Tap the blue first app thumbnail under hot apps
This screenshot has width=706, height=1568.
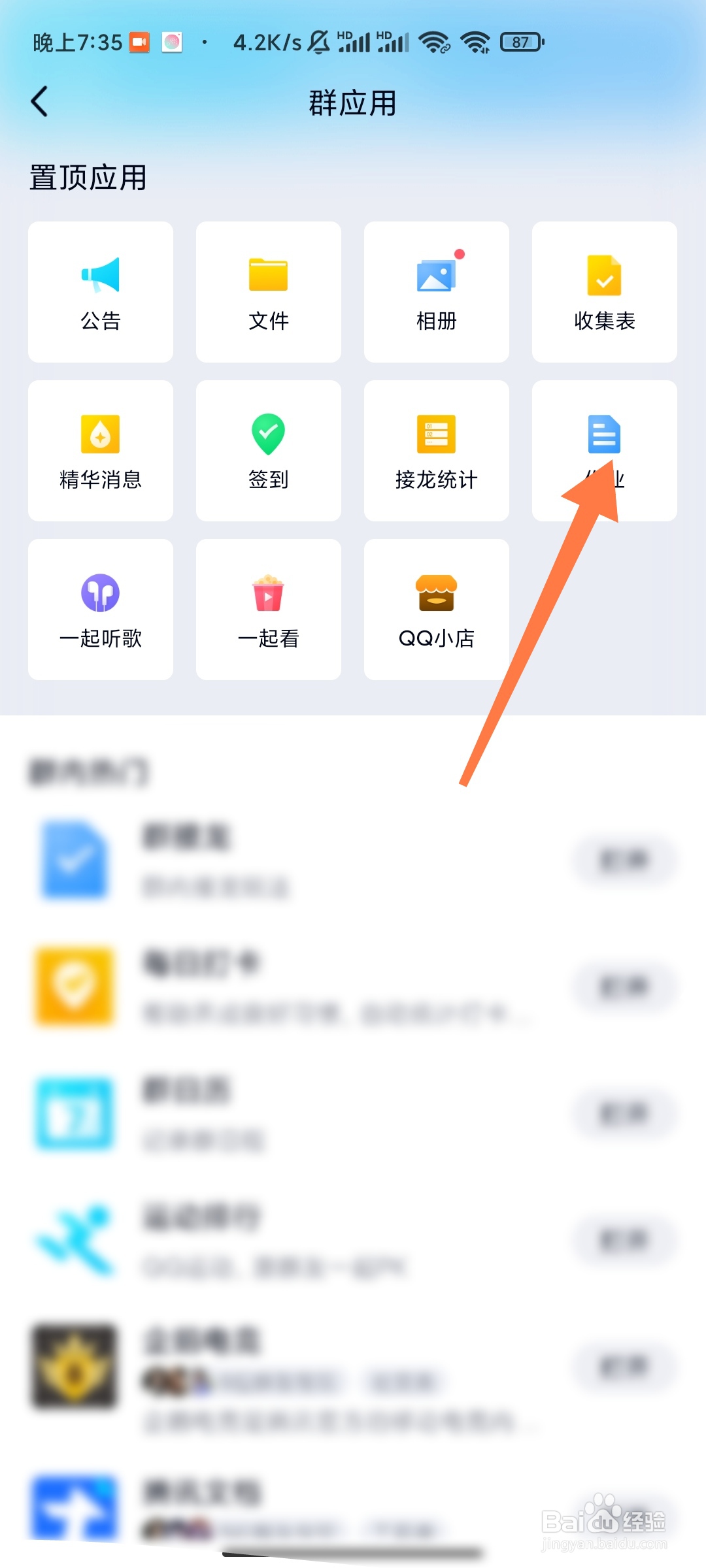tap(74, 861)
